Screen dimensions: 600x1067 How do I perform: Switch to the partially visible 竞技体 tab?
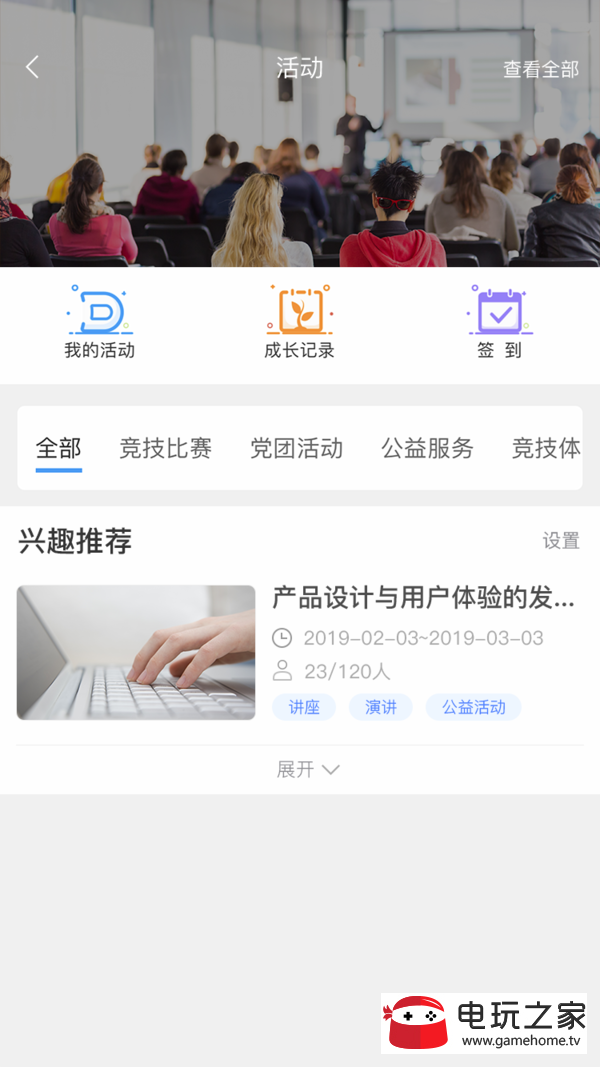[x=546, y=449]
